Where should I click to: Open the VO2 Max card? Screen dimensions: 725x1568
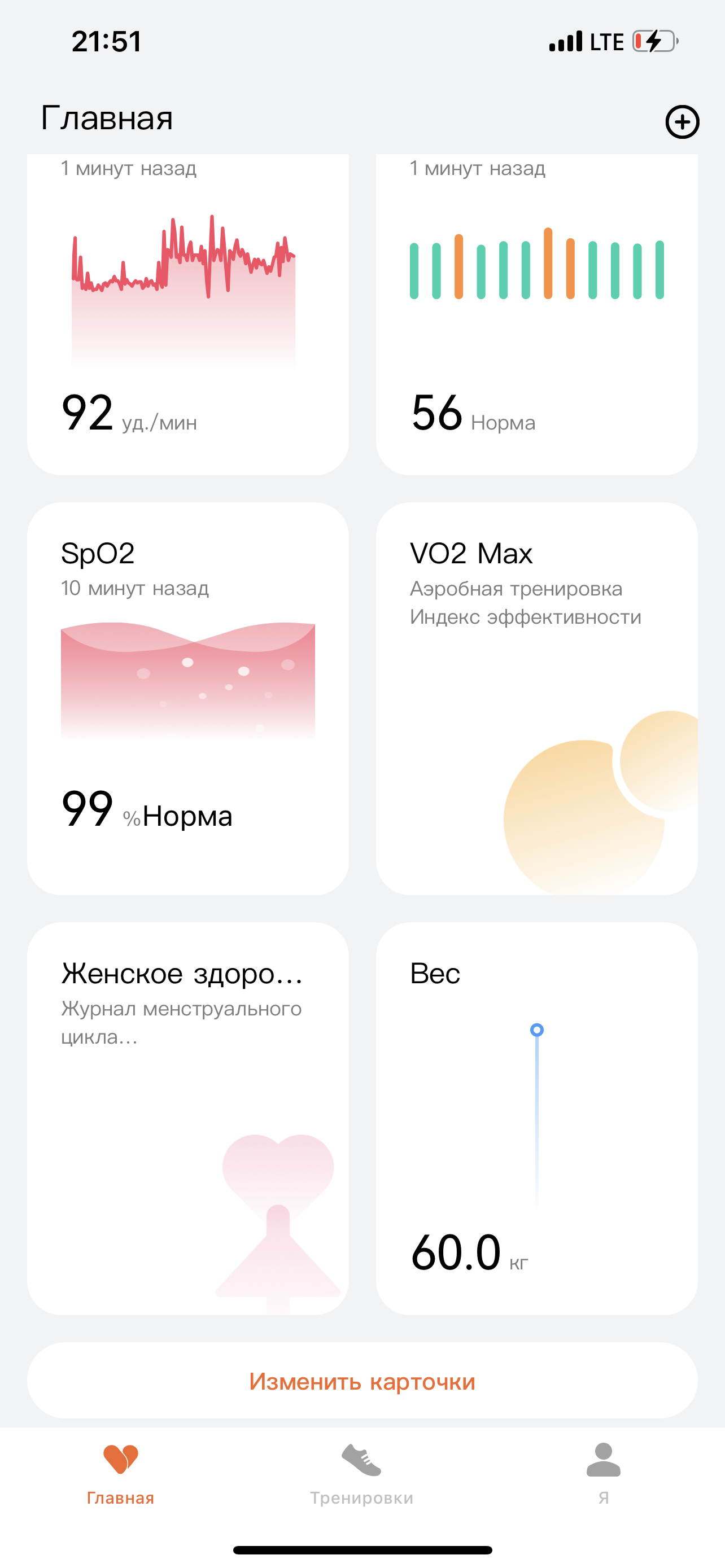click(x=536, y=698)
